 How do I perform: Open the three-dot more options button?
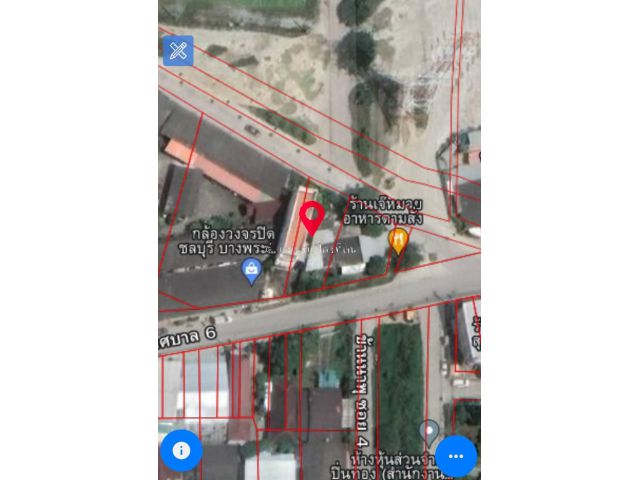tap(455, 456)
